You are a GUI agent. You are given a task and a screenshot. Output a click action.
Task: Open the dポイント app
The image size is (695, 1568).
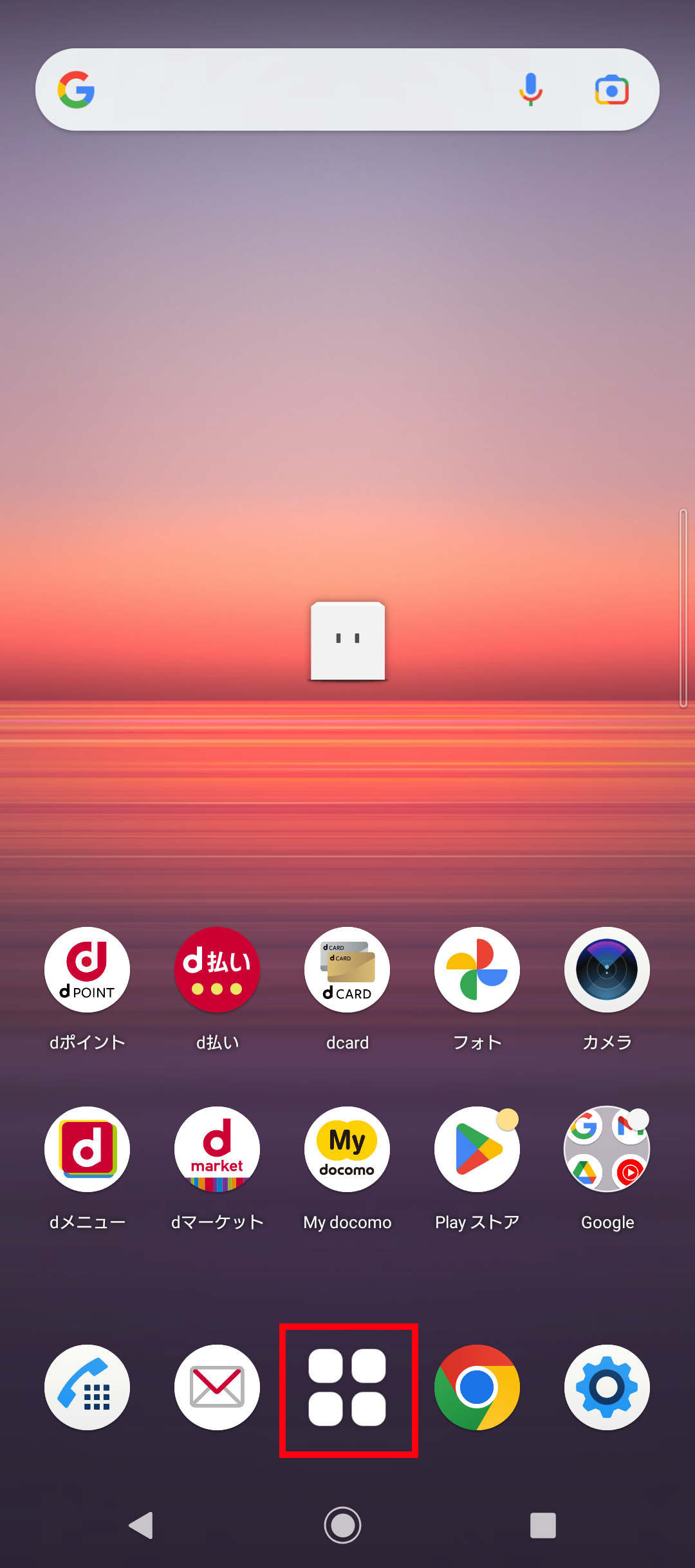[87, 970]
